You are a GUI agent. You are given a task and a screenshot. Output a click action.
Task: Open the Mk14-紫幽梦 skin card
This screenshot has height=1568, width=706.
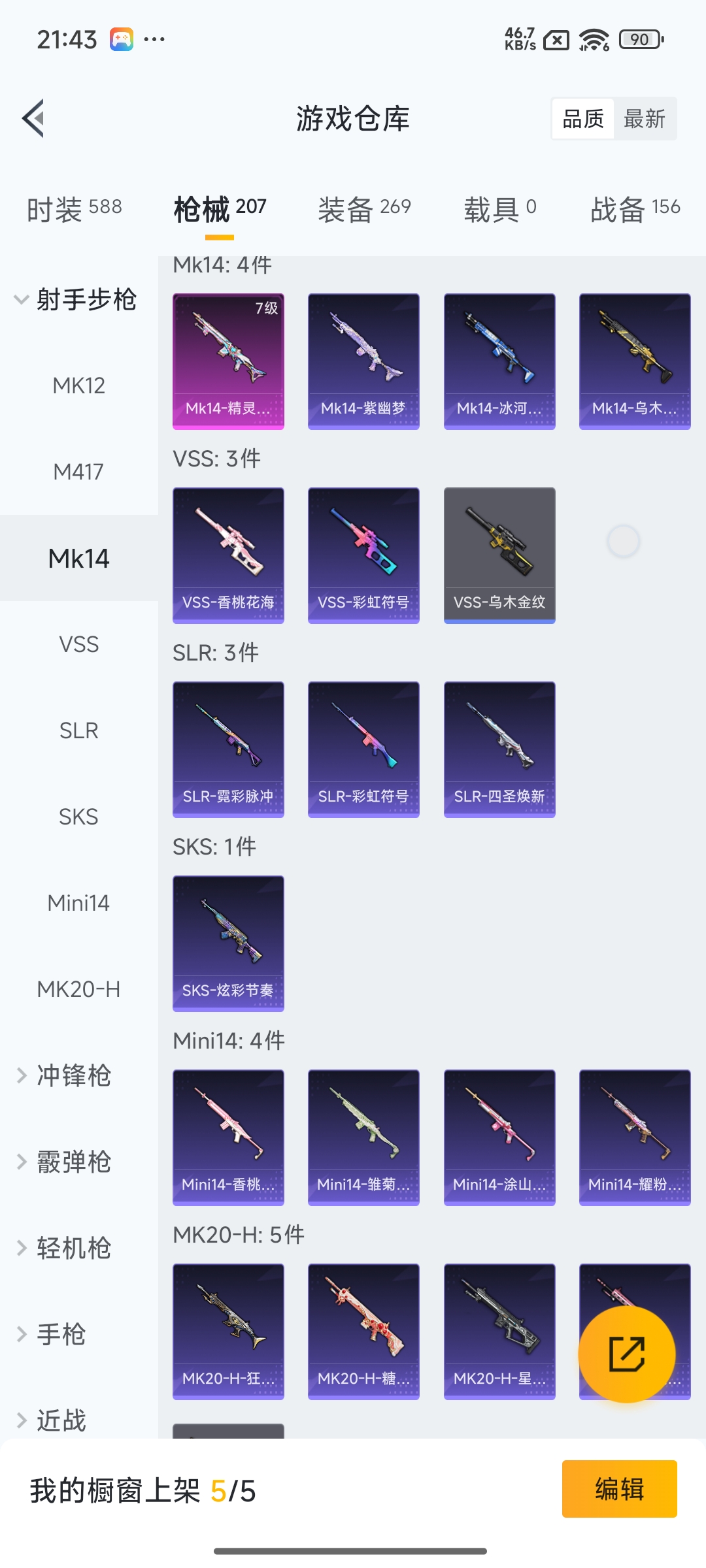coord(363,361)
